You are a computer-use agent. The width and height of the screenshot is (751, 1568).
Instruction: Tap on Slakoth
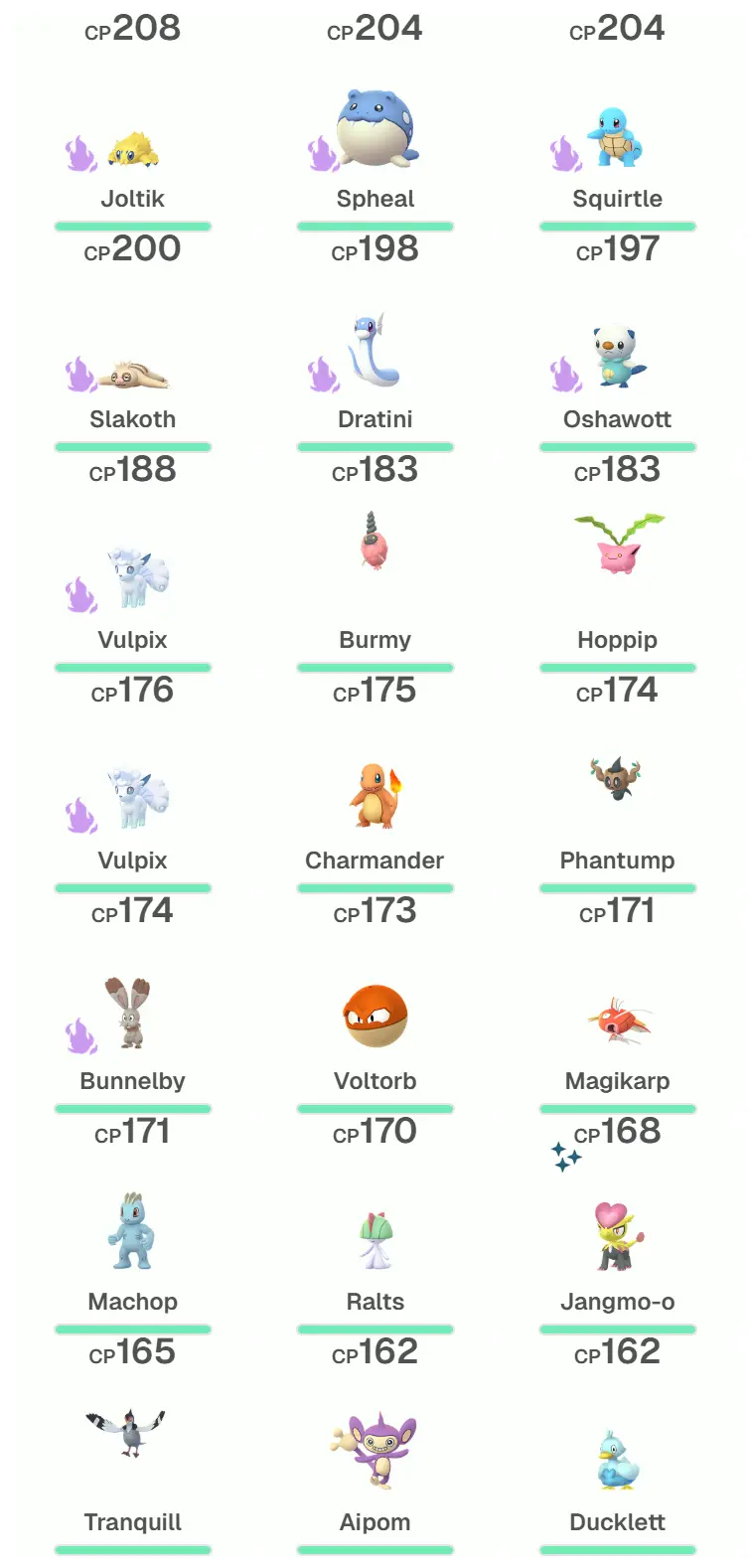[133, 376]
